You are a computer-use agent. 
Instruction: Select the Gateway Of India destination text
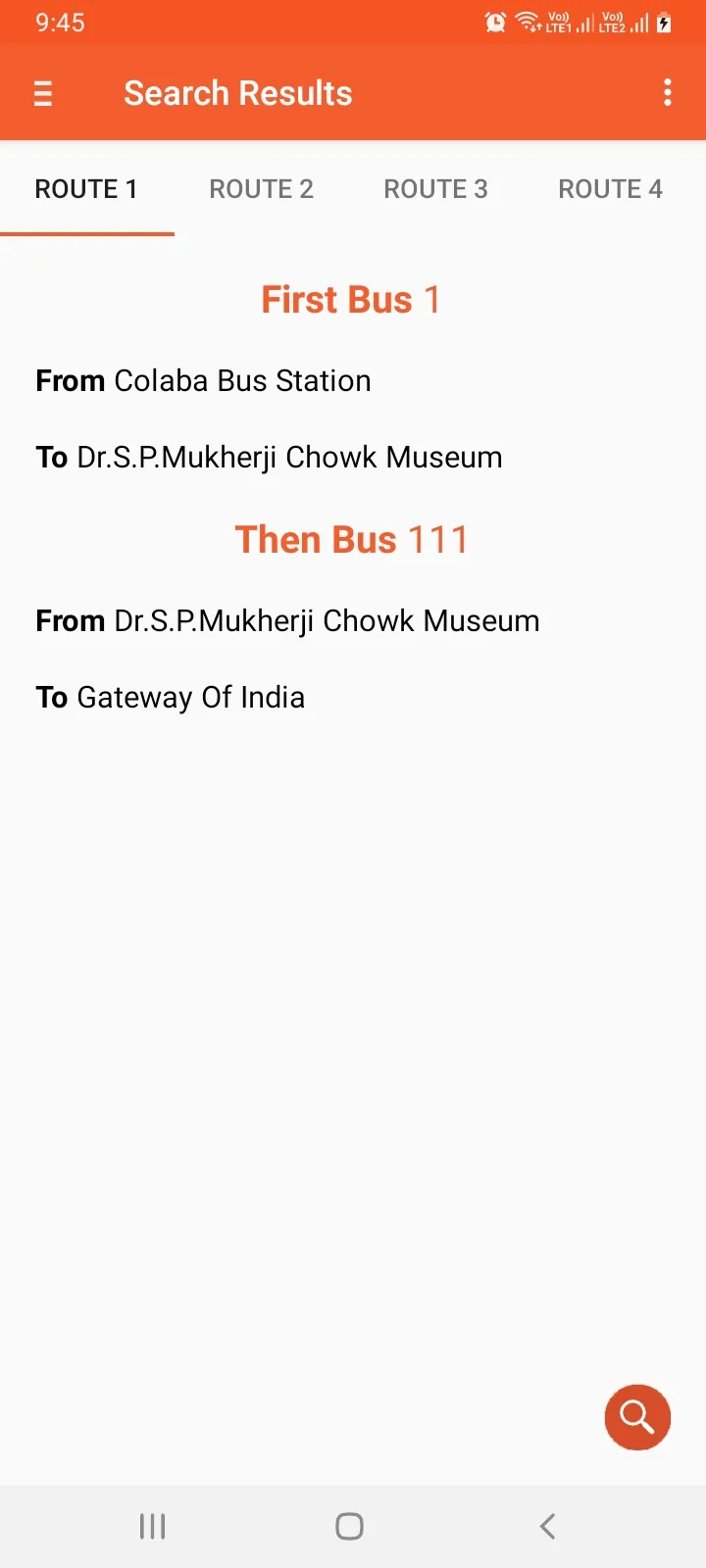point(191,697)
